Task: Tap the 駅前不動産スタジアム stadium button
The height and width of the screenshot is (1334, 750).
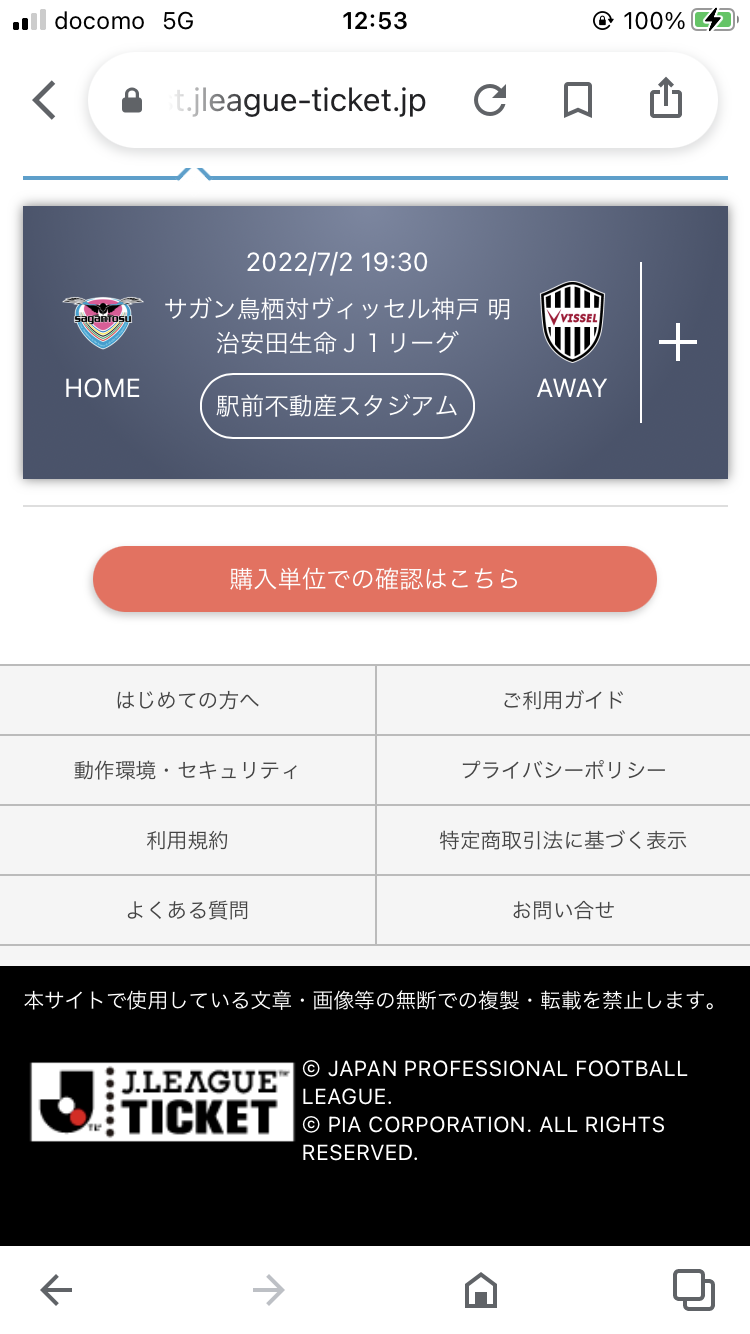Action: [x=337, y=406]
